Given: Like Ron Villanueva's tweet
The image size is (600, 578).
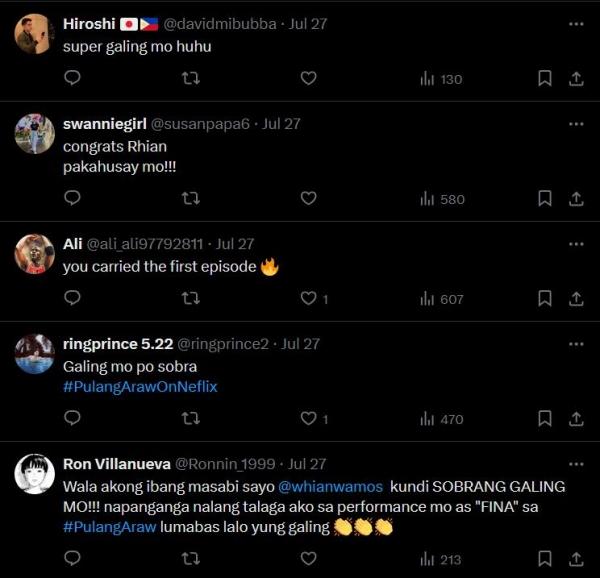Looking at the screenshot, I should click(309, 558).
